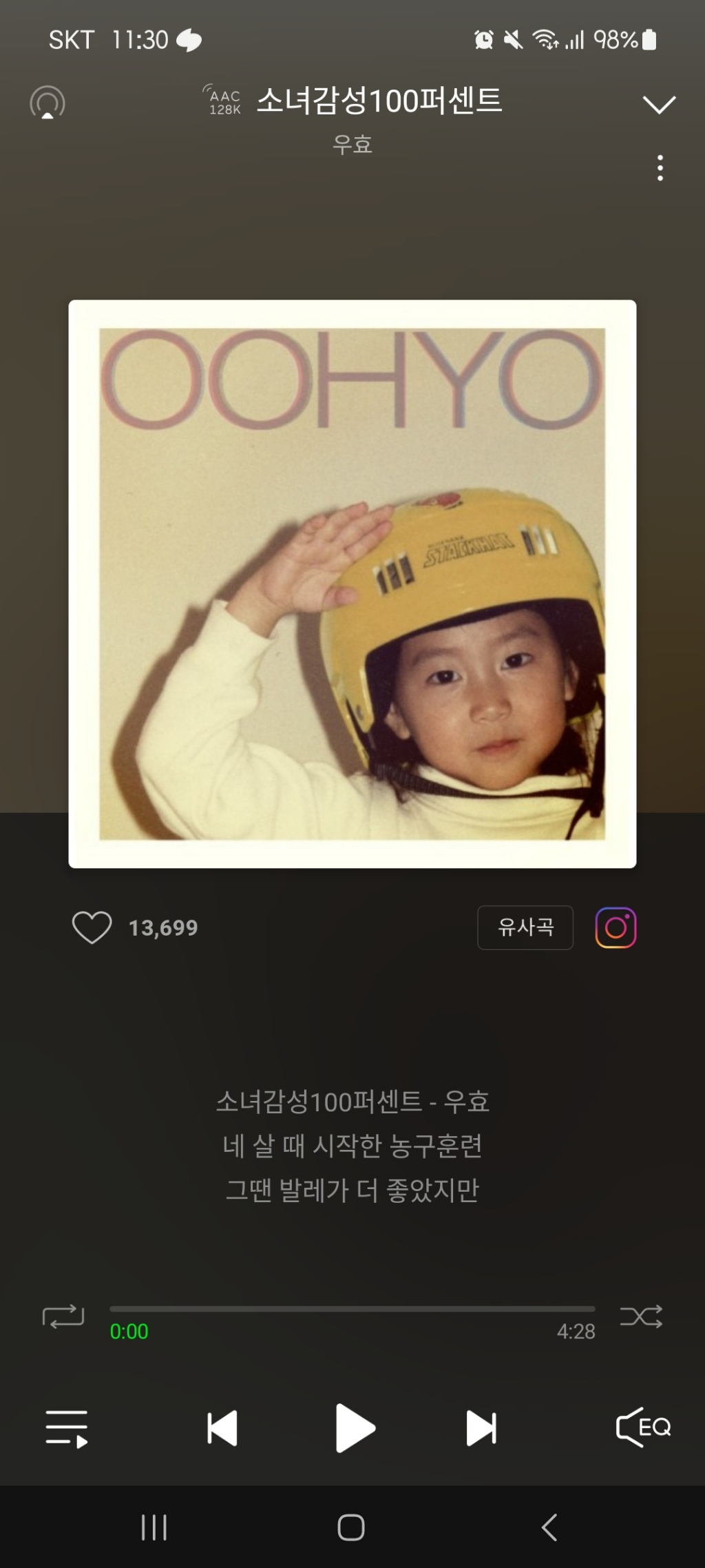Skip to the previous track
705x1568 pixels.
[x=222, y=1428]
